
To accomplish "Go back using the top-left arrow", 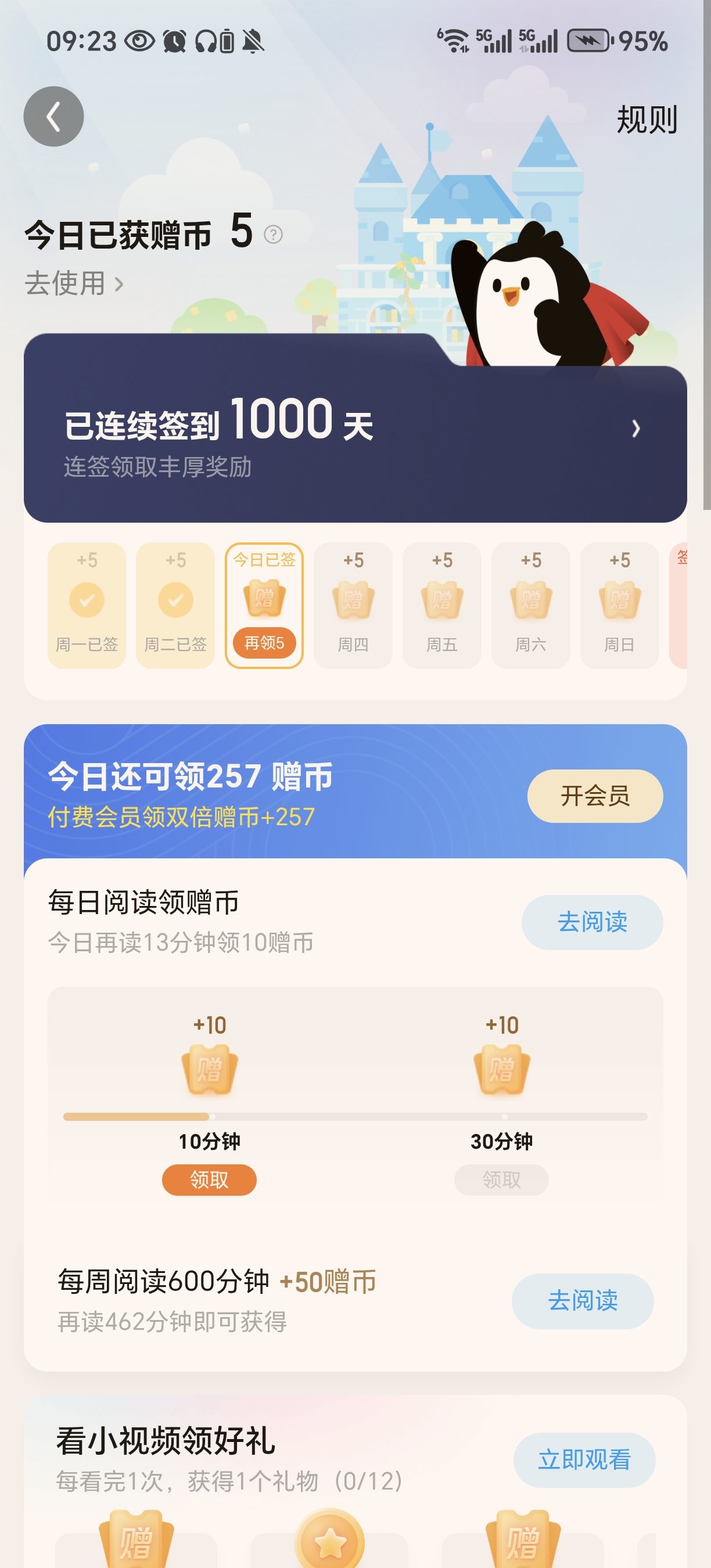I will click(53, 116).
